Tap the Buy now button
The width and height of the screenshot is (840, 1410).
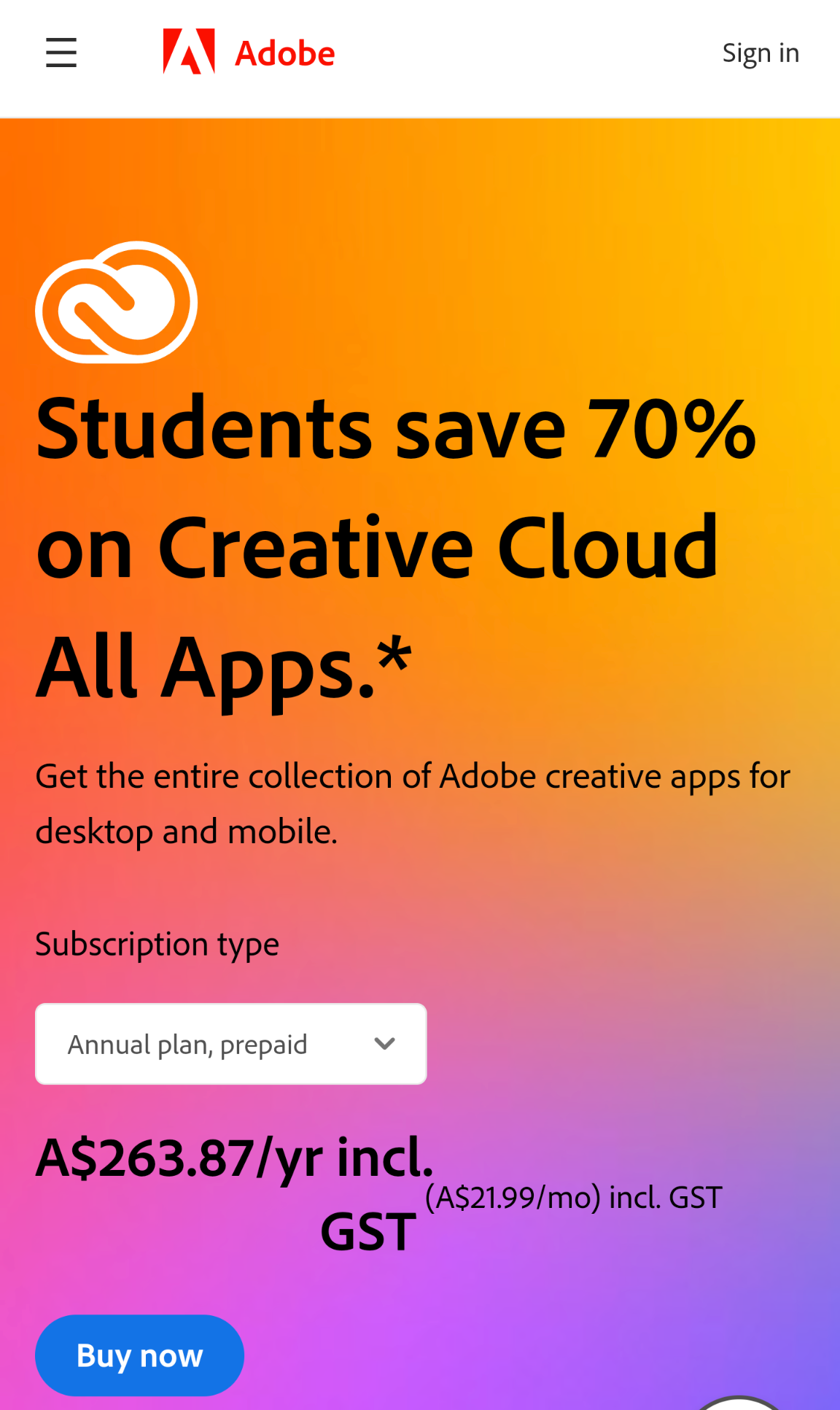coord(139,1355)
